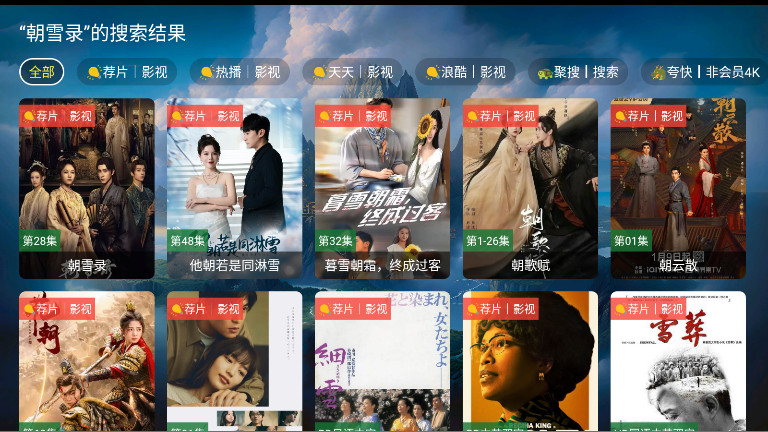This screenshot has width=768, height=432.
Task: Switch to the 浪酷｜影视 source chip
Action: click(465, 72)
